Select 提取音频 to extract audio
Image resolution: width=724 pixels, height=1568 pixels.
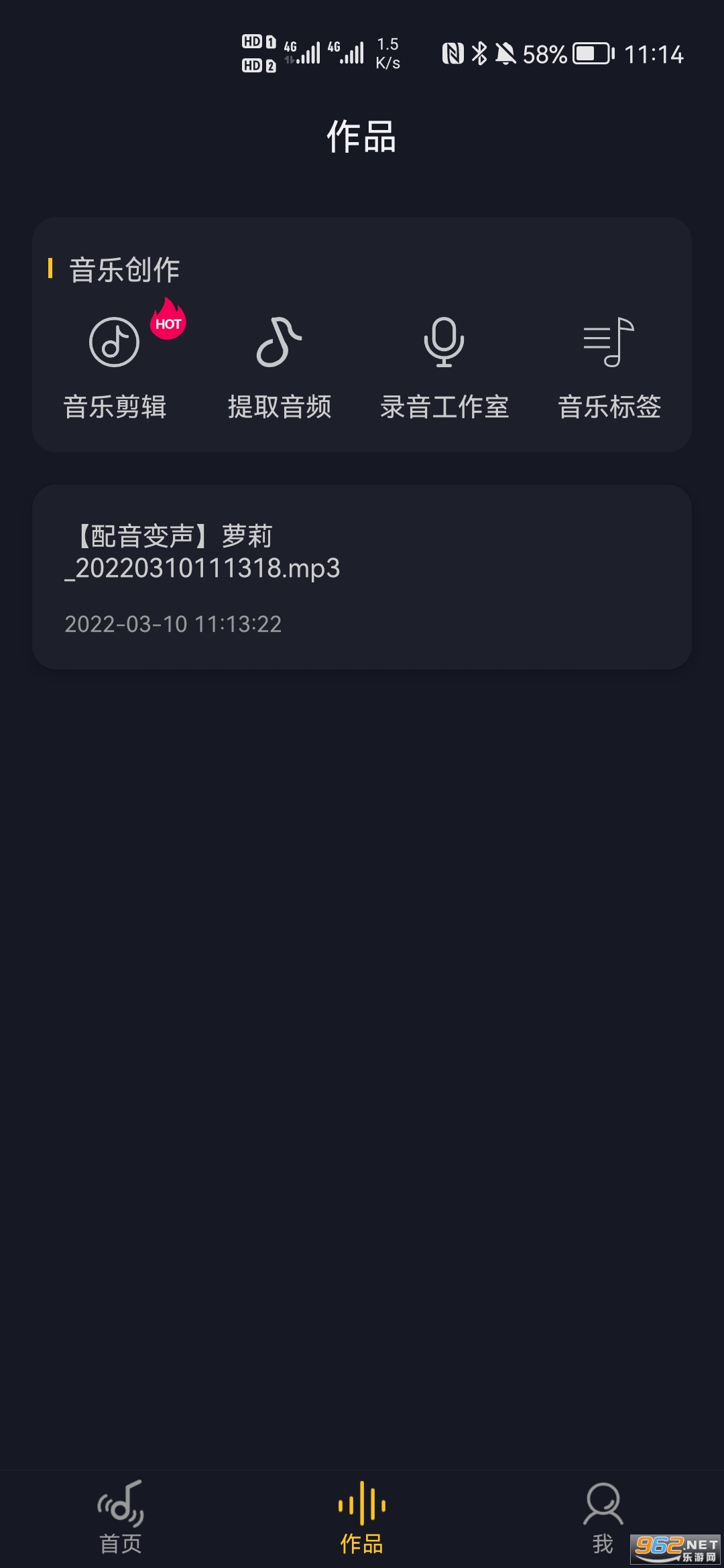[280, 365]
